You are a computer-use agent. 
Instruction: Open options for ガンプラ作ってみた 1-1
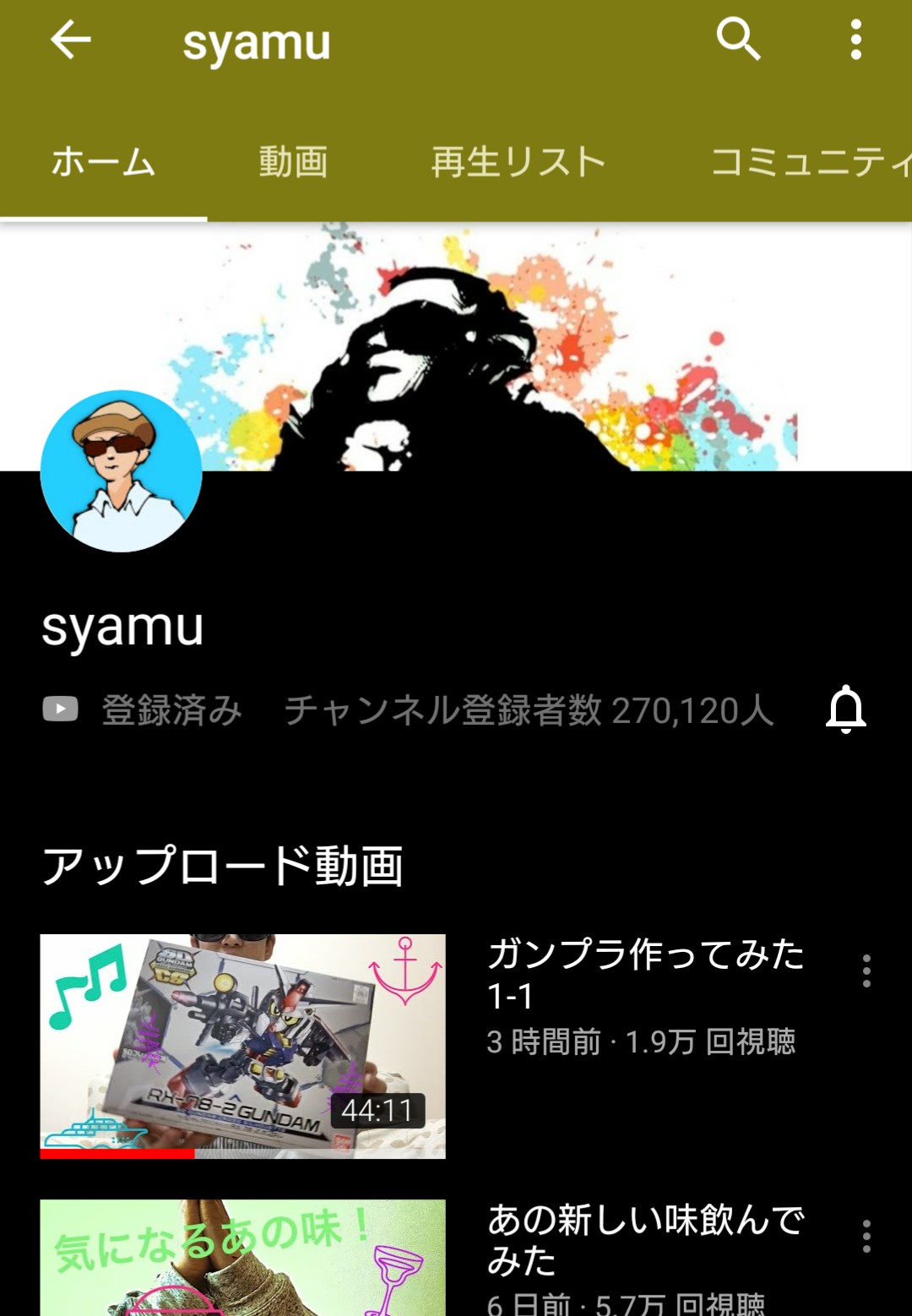click(866, 971)
